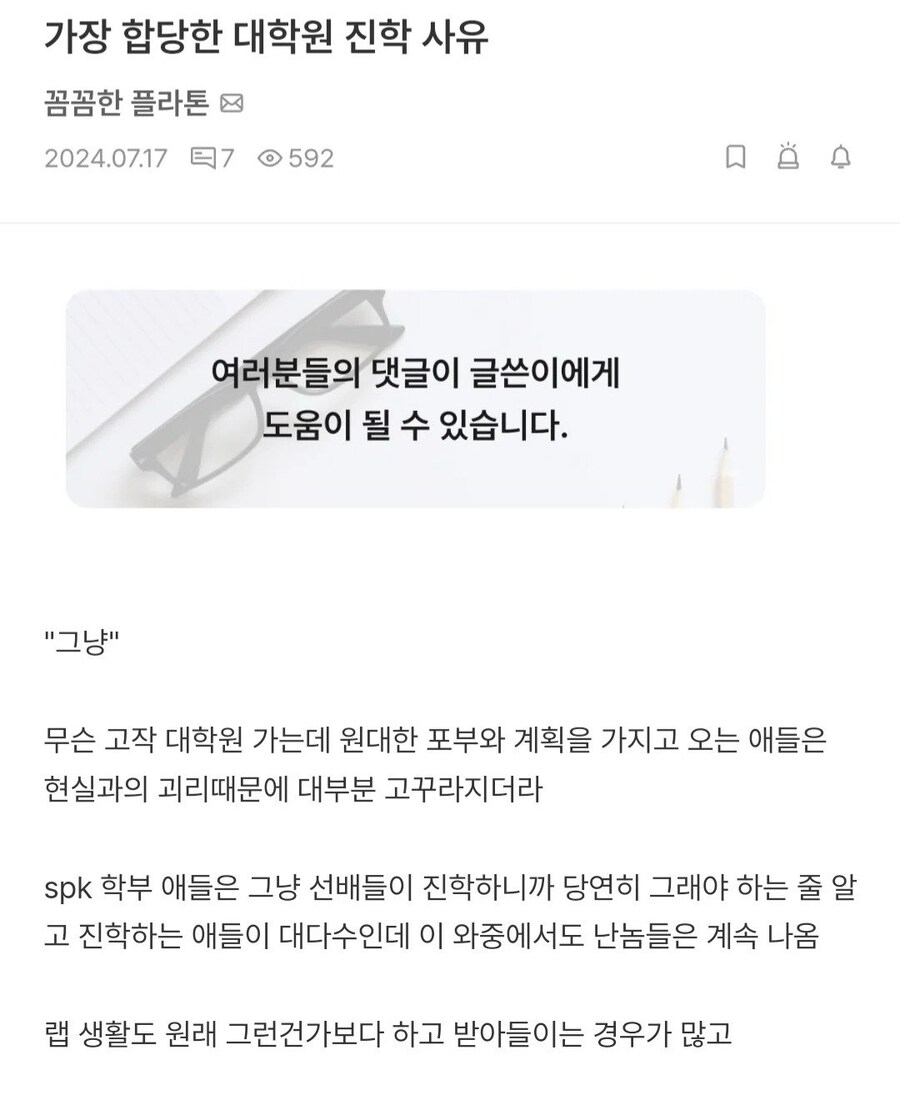Click the view count '592'
The width and height of the screenshot is (900, 1095).
click(308, 157)
